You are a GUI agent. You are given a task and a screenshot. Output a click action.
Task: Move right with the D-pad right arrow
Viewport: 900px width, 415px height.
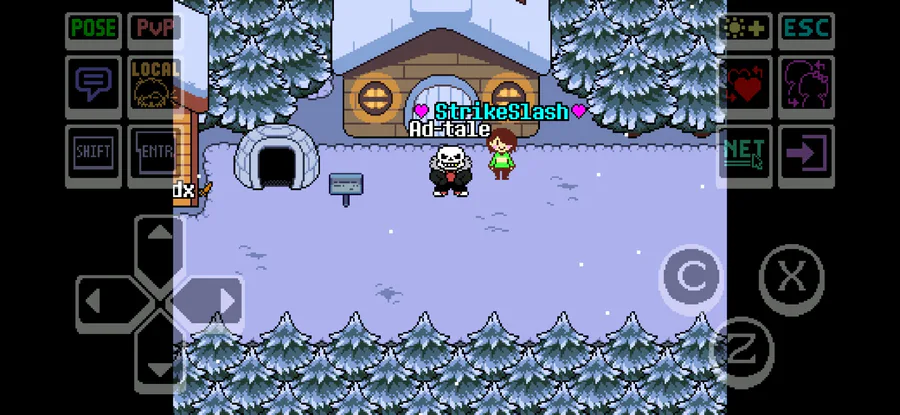coord(211,301)
